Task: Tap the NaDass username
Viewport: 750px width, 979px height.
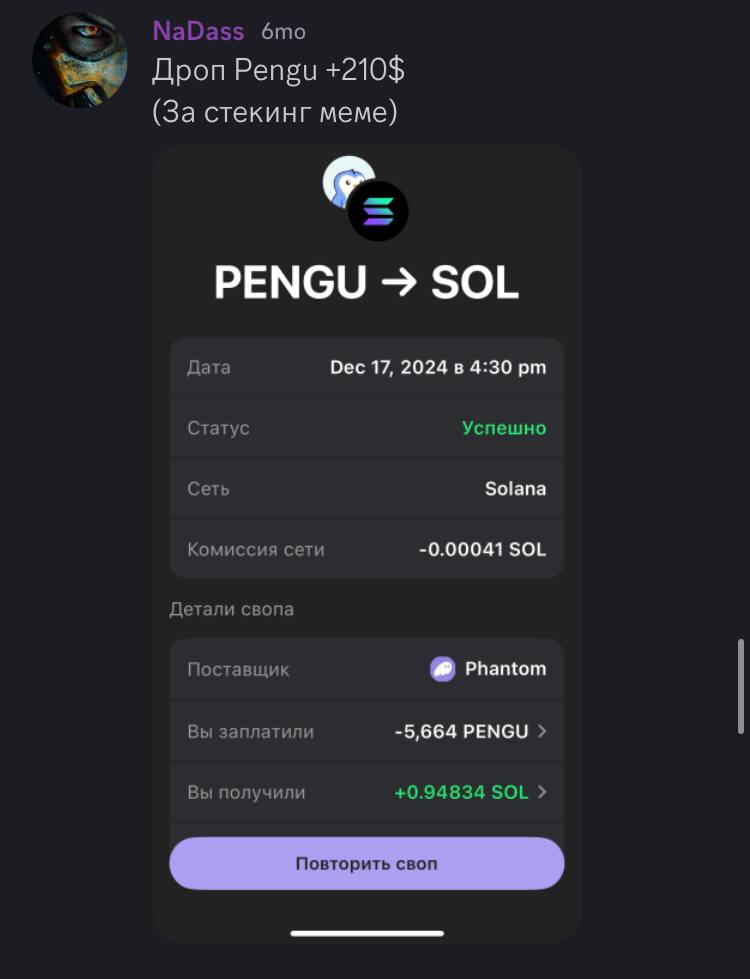Action: [198, 31]
